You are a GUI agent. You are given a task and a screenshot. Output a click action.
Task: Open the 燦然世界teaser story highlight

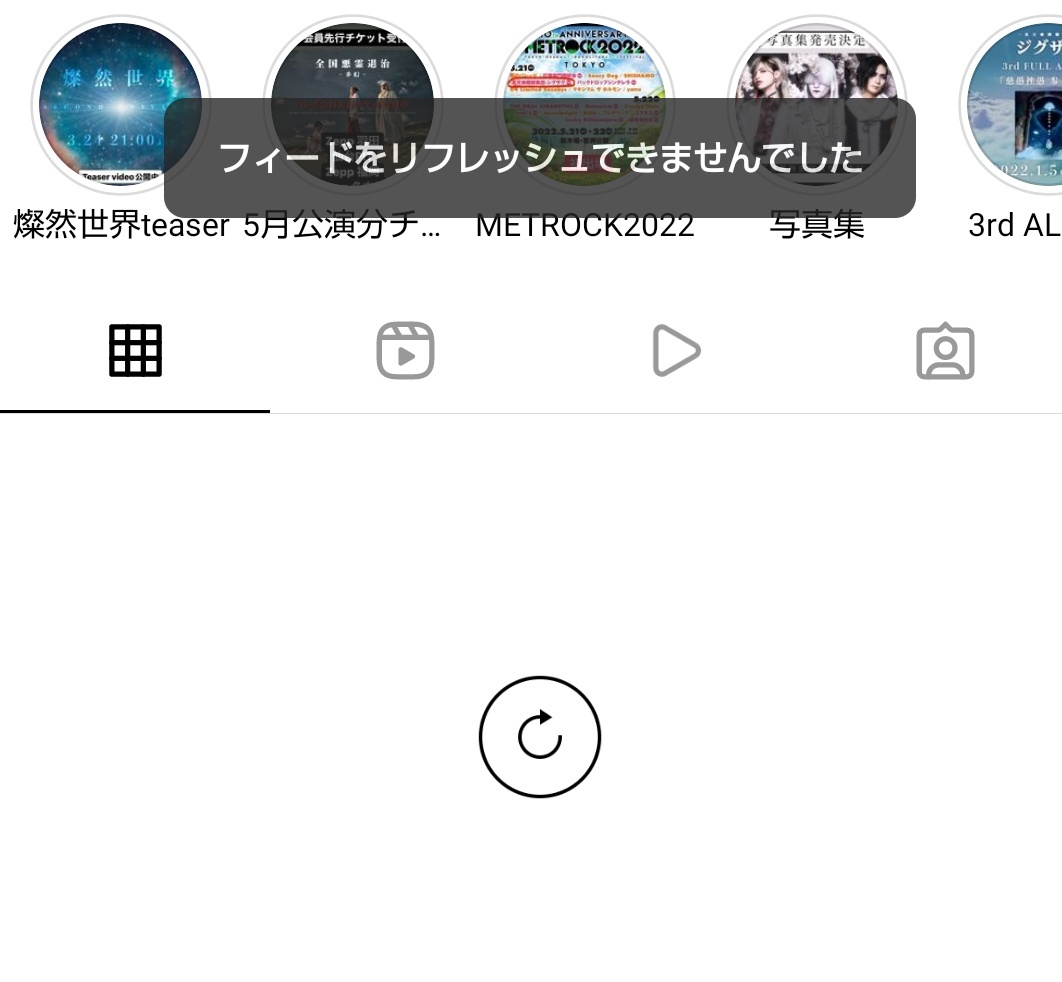[120, 105]
